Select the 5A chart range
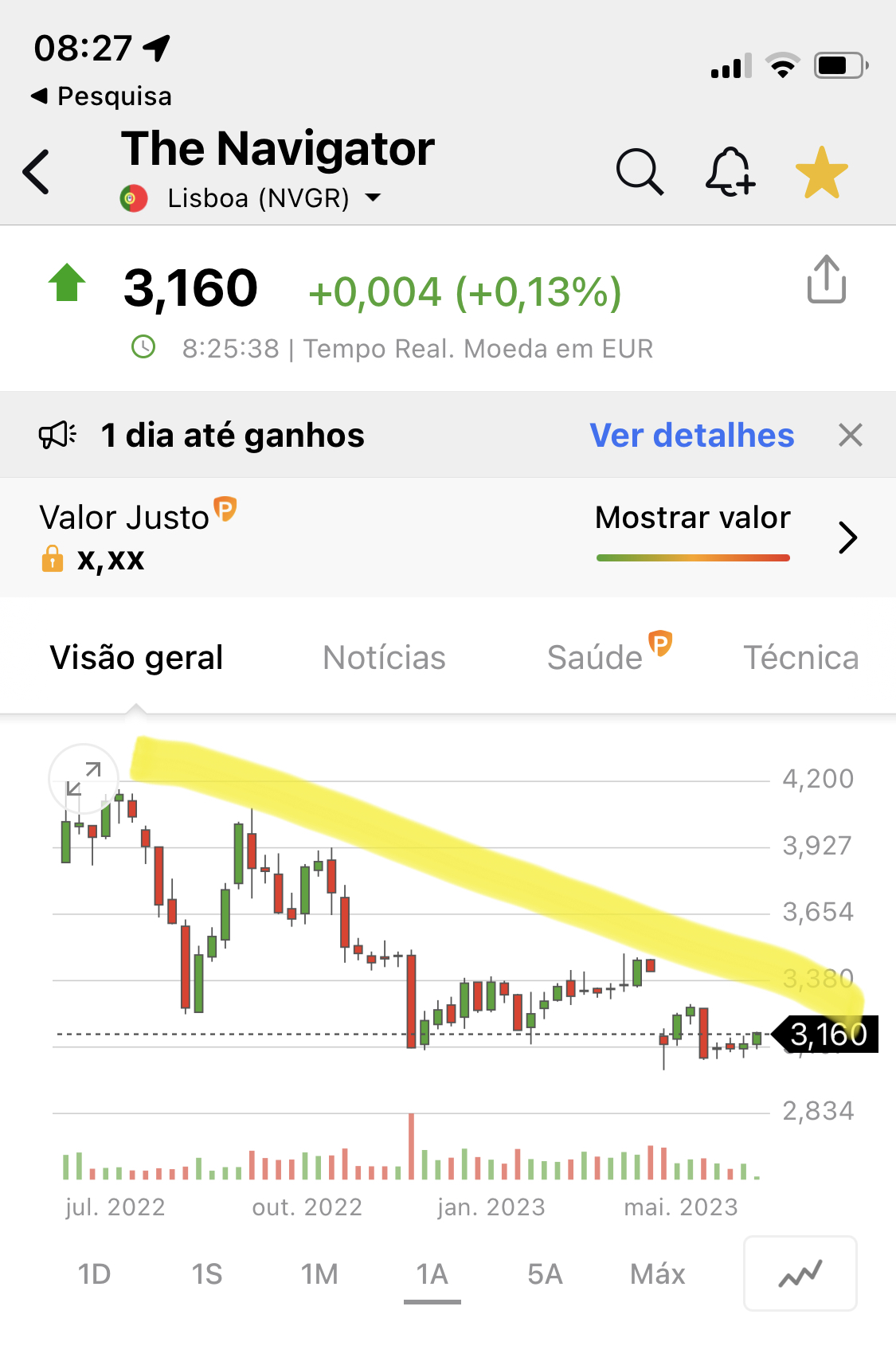This screenshot has width=896, height=1365. (545, 1274)
